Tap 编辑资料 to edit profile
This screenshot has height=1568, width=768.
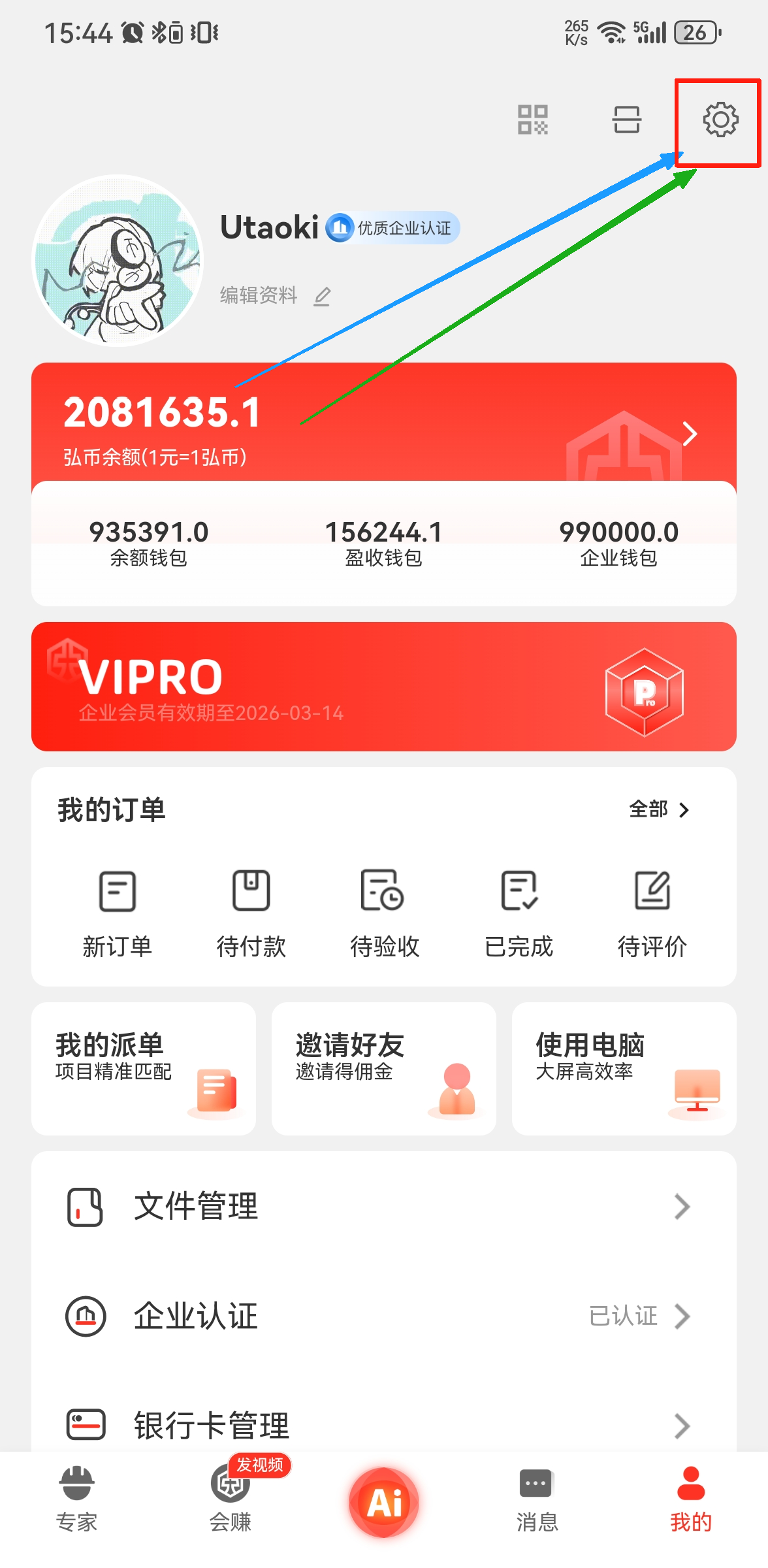[274, 296]
